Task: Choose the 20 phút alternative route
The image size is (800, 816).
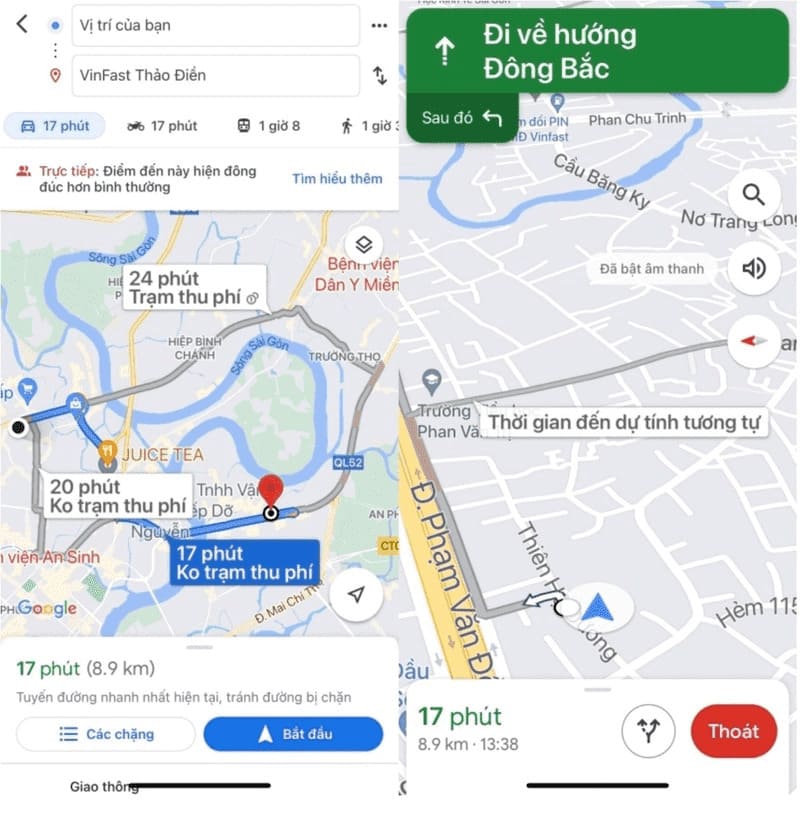Action: coord(118,496)
